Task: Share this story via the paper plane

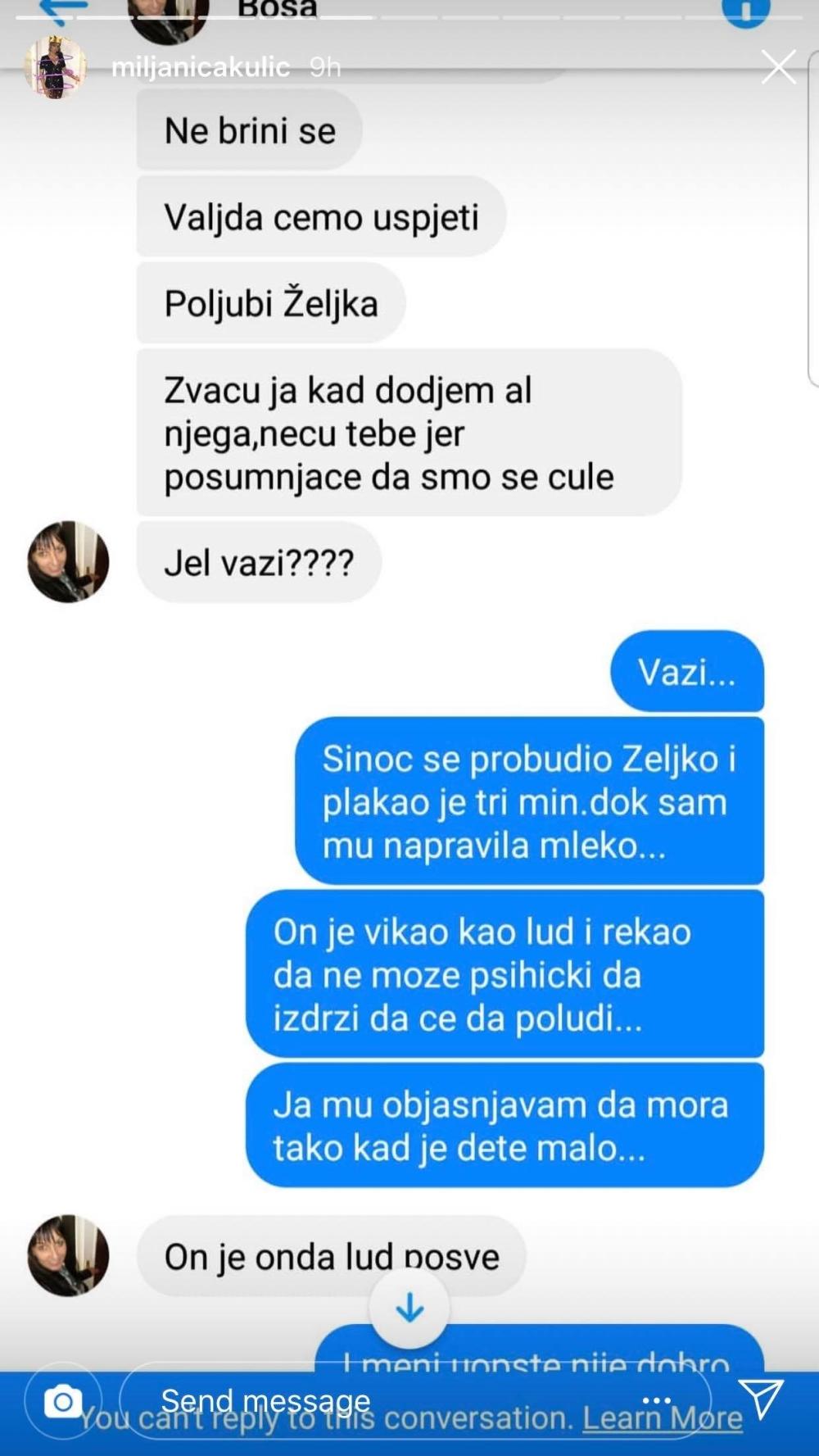Action: (761, 1399)
